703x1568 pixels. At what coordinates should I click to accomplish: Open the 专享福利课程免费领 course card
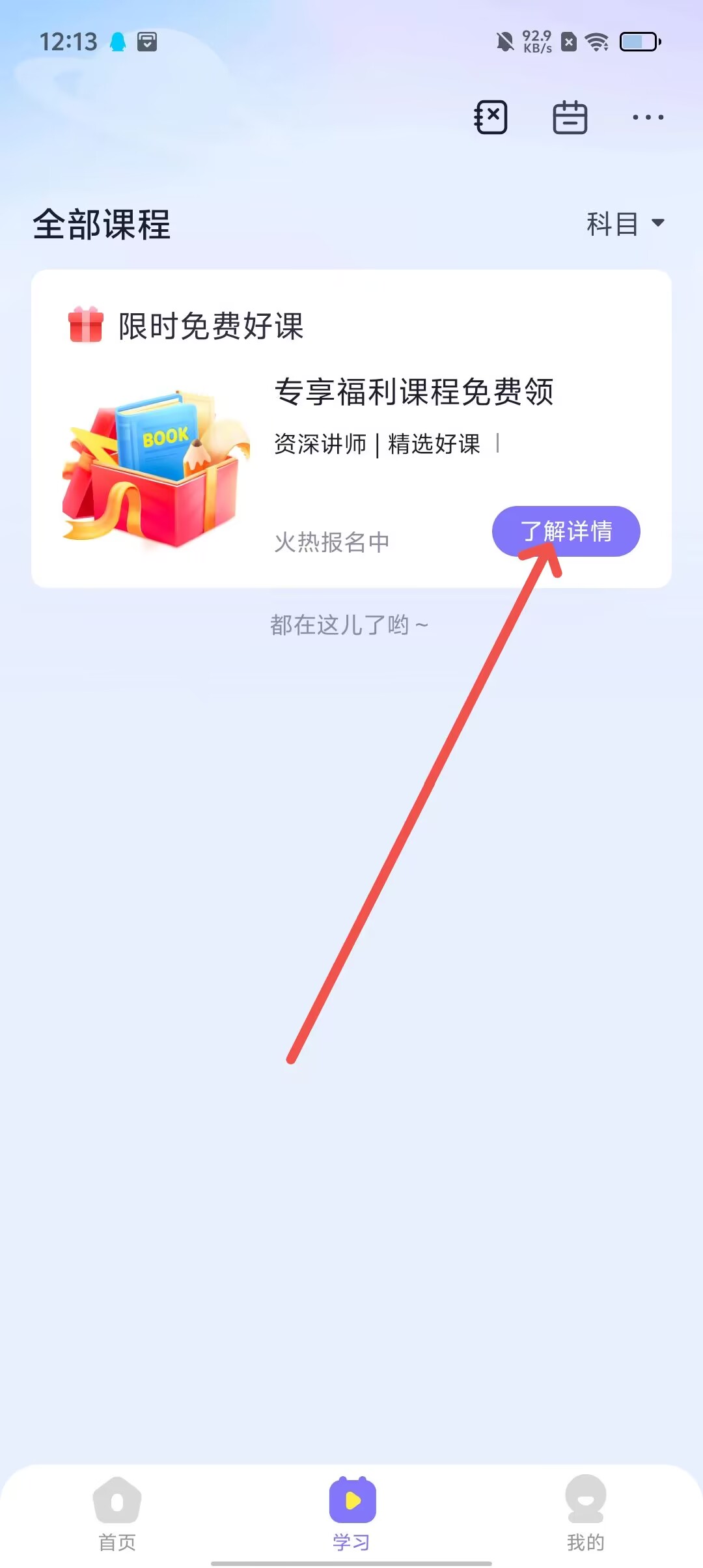point(414,393)
